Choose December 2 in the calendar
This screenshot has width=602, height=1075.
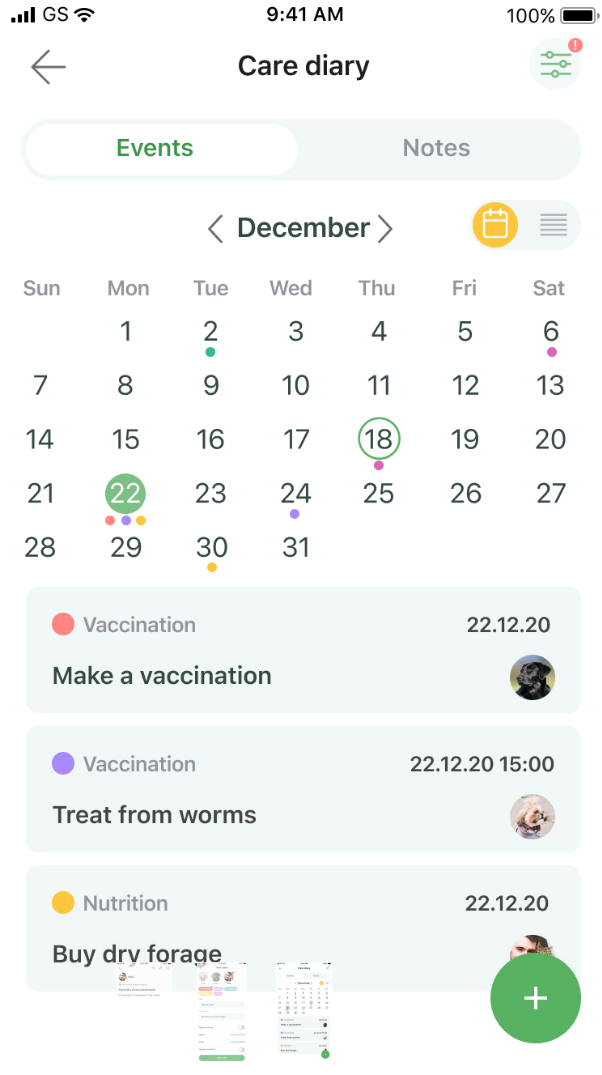[x=210, y=331]
